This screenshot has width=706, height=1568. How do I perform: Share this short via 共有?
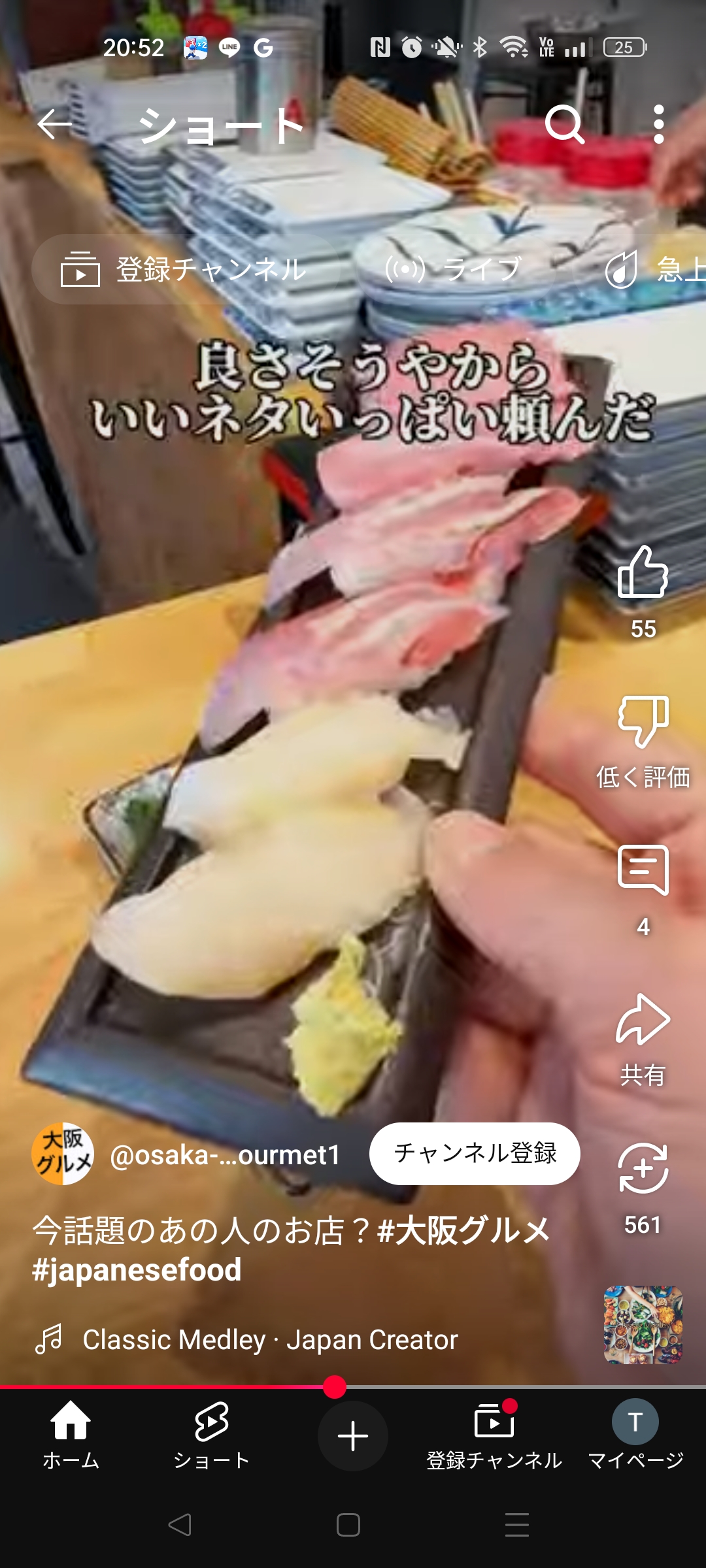pyautogui.click(x=643, y=1019)
